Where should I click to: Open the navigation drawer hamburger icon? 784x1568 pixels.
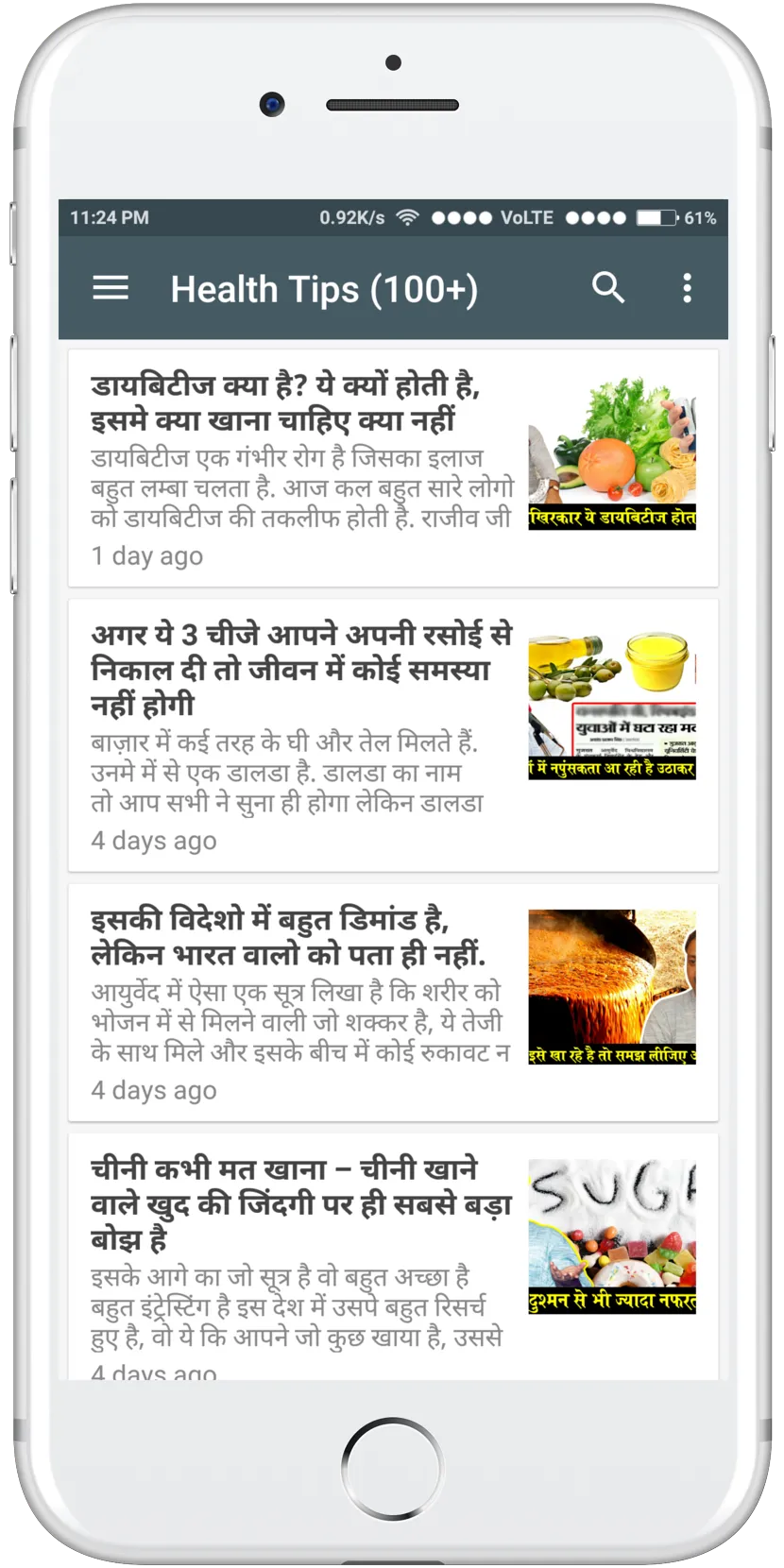(111, 287)
